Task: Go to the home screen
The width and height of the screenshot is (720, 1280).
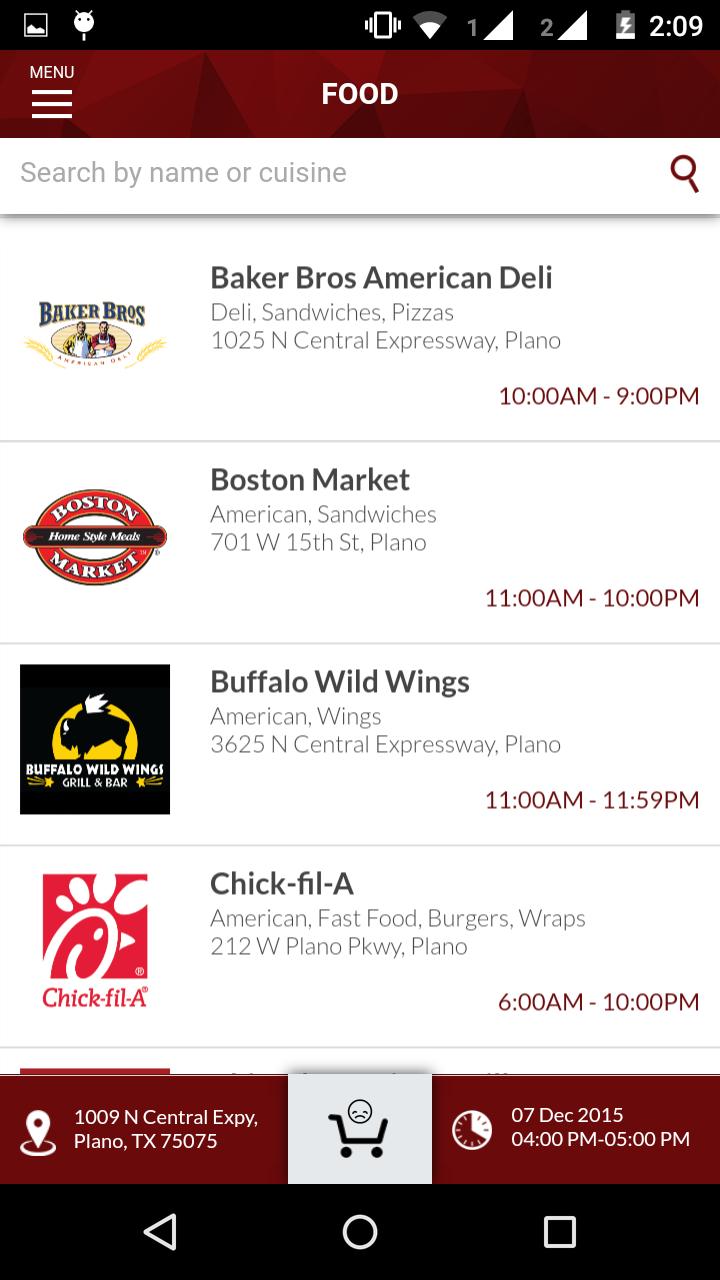Action: pos(360,1232)
